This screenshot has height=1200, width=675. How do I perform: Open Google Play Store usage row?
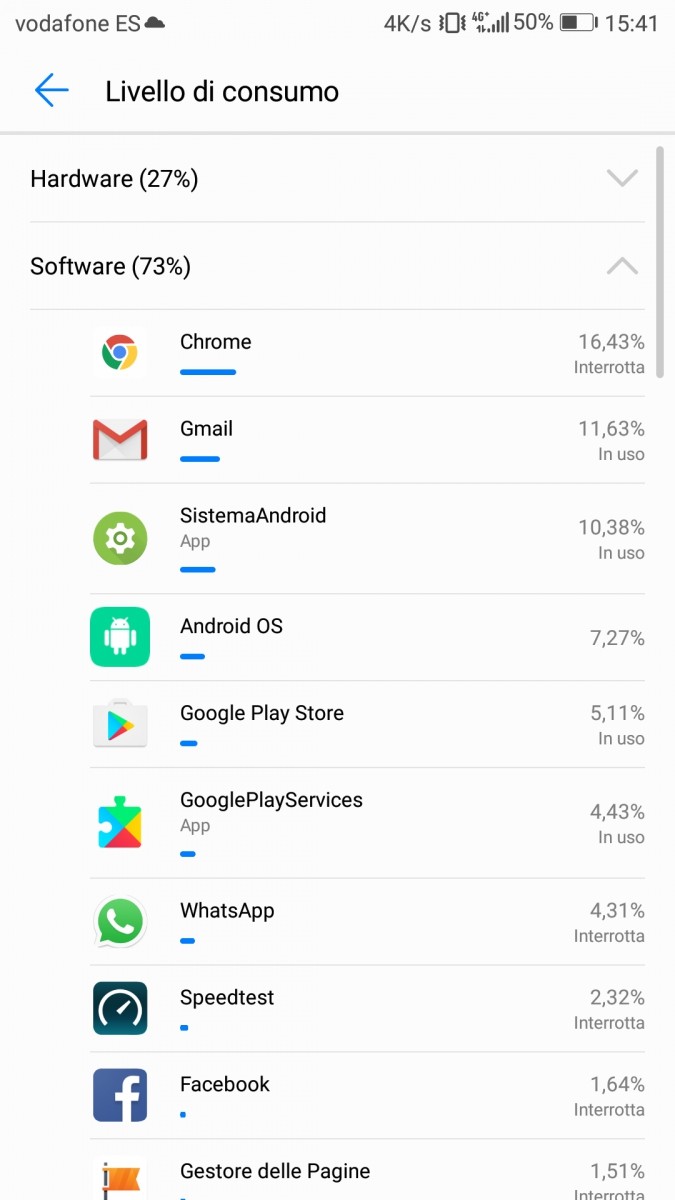366,724
